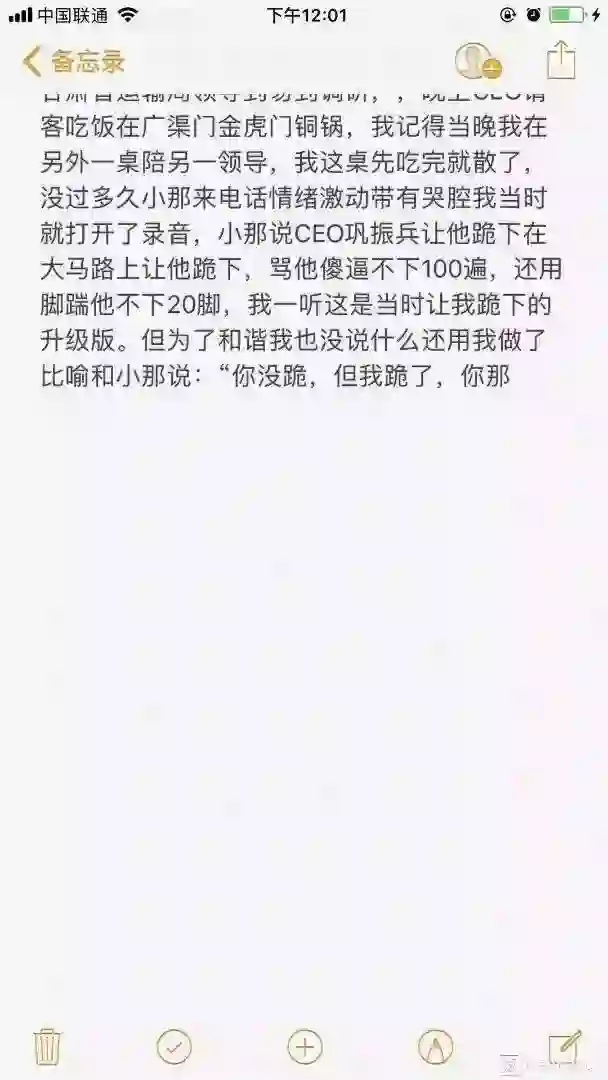Open the plus attachment menu

[304, 1047]
